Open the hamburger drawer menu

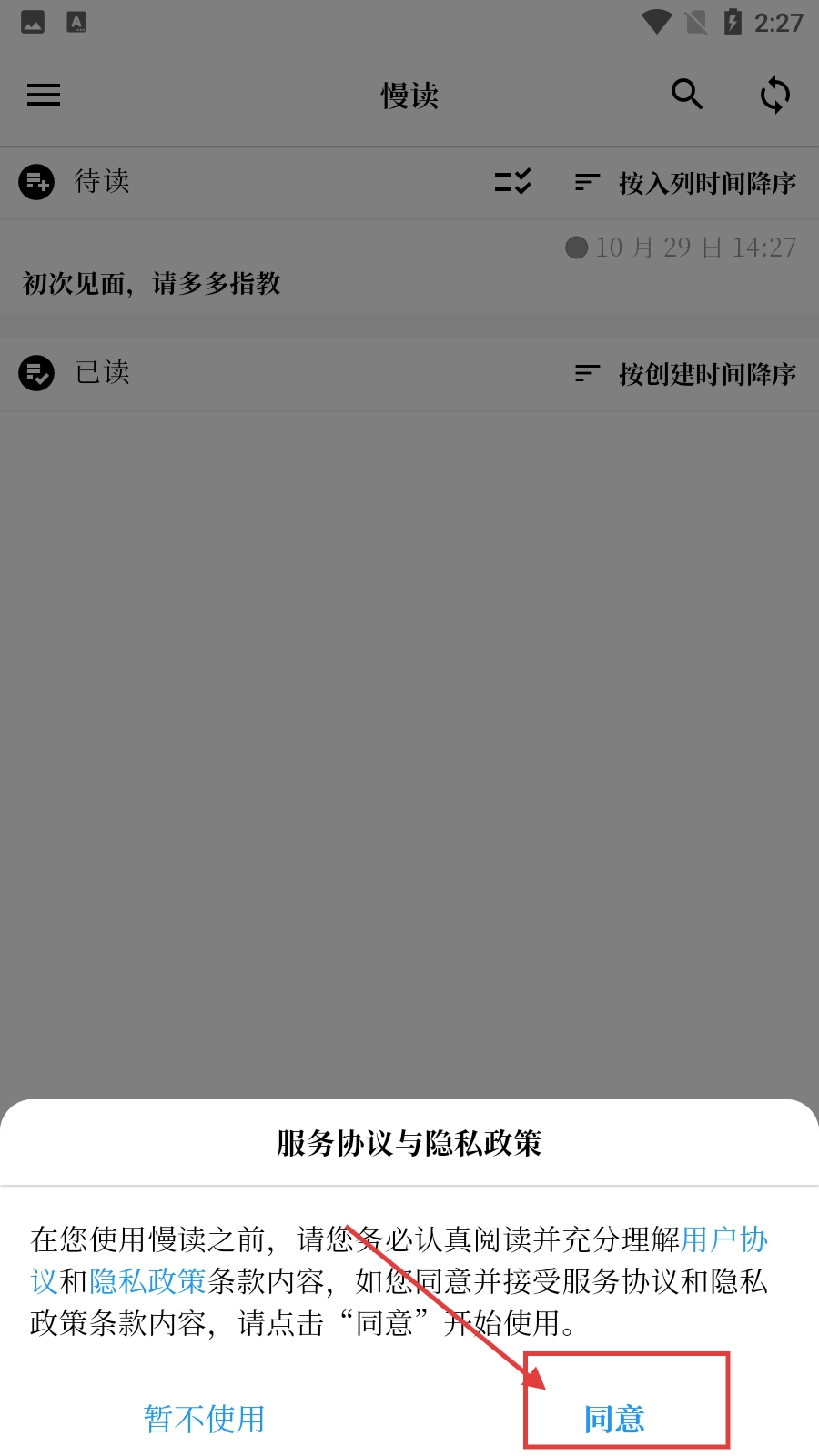(44, 95)
